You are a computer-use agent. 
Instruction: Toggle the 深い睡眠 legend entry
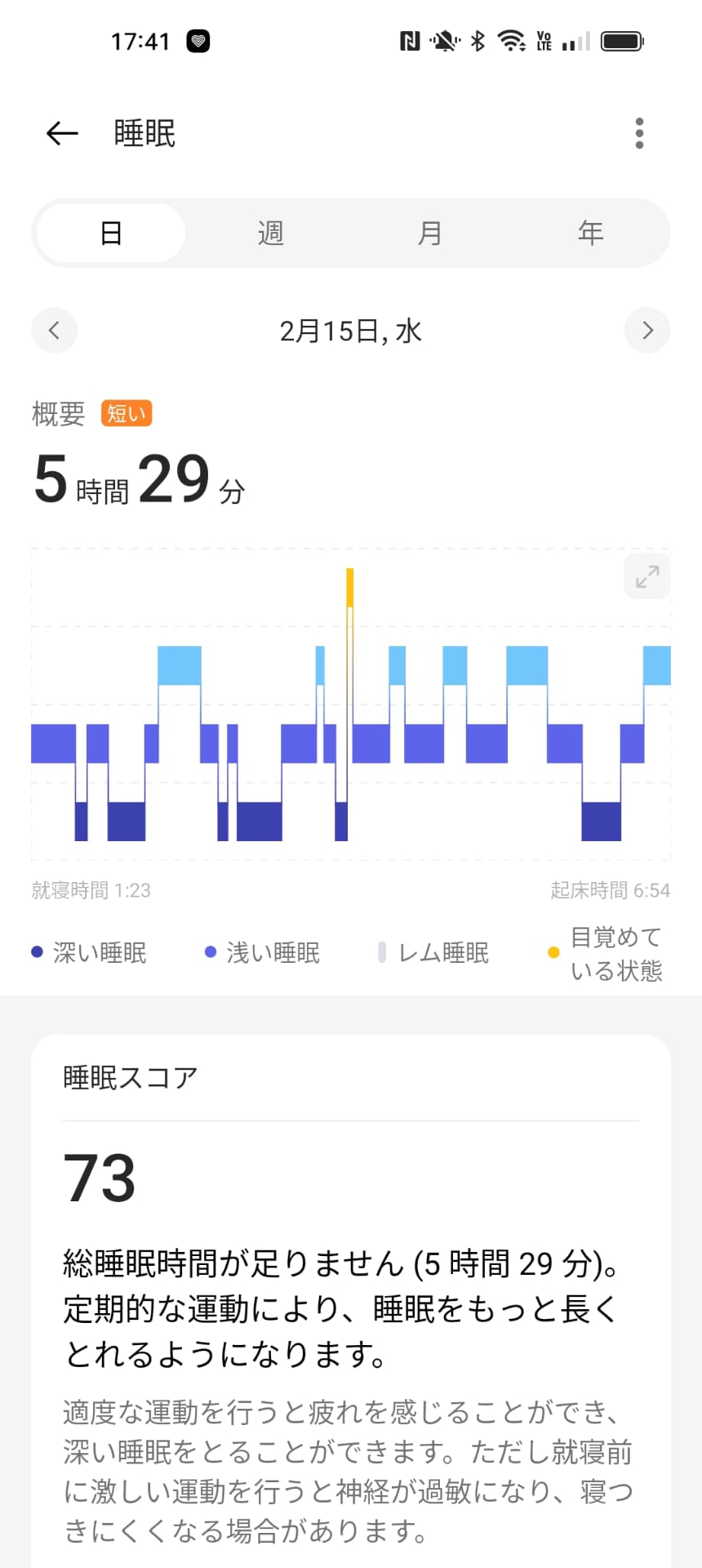coord(90,951)
